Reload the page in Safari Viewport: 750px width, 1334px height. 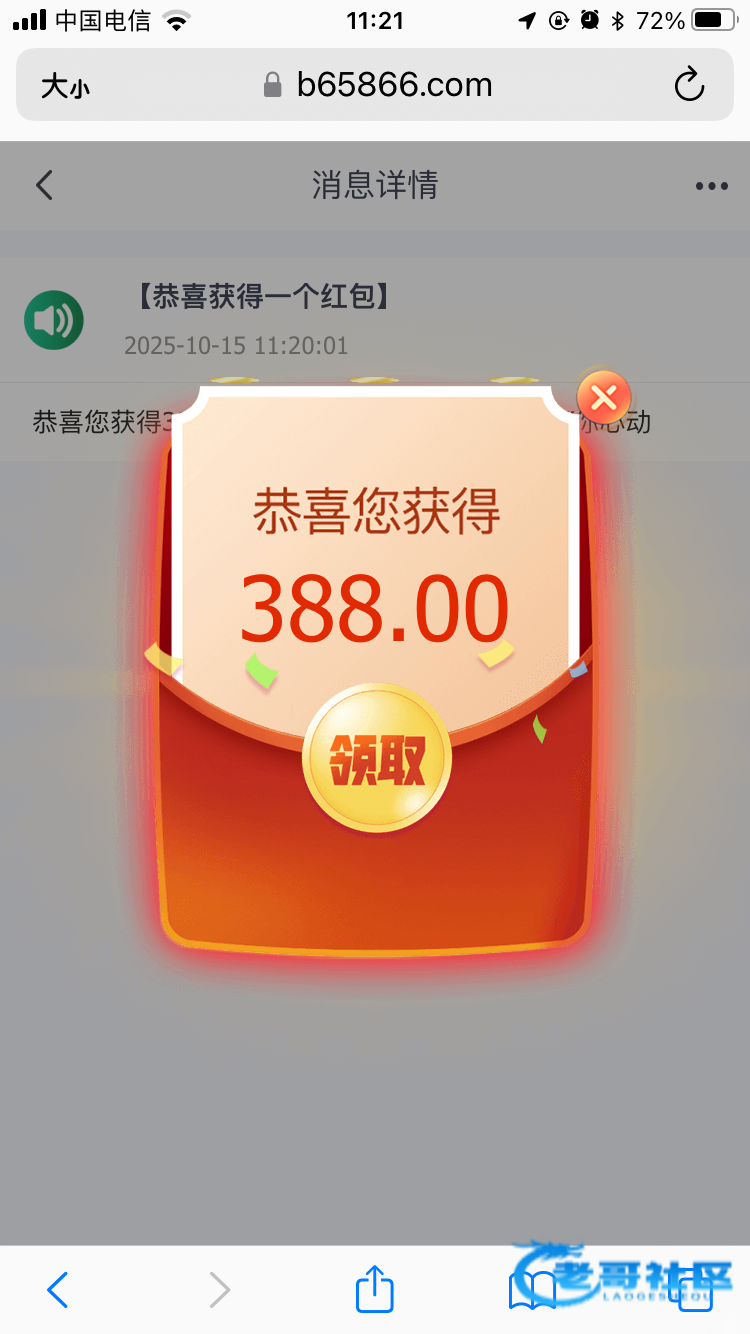click(689, 85)
